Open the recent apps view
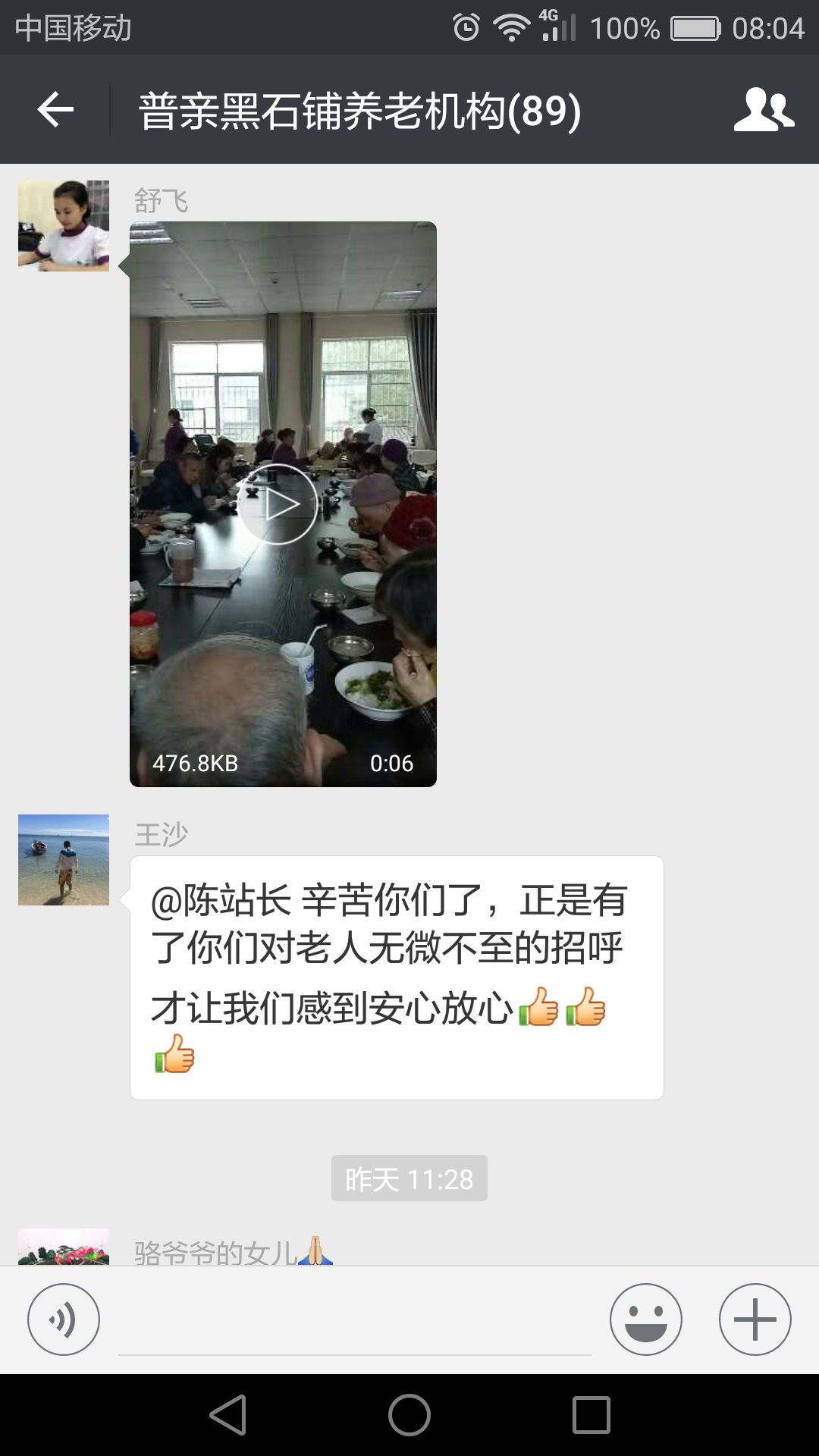 coord(591,1415)
